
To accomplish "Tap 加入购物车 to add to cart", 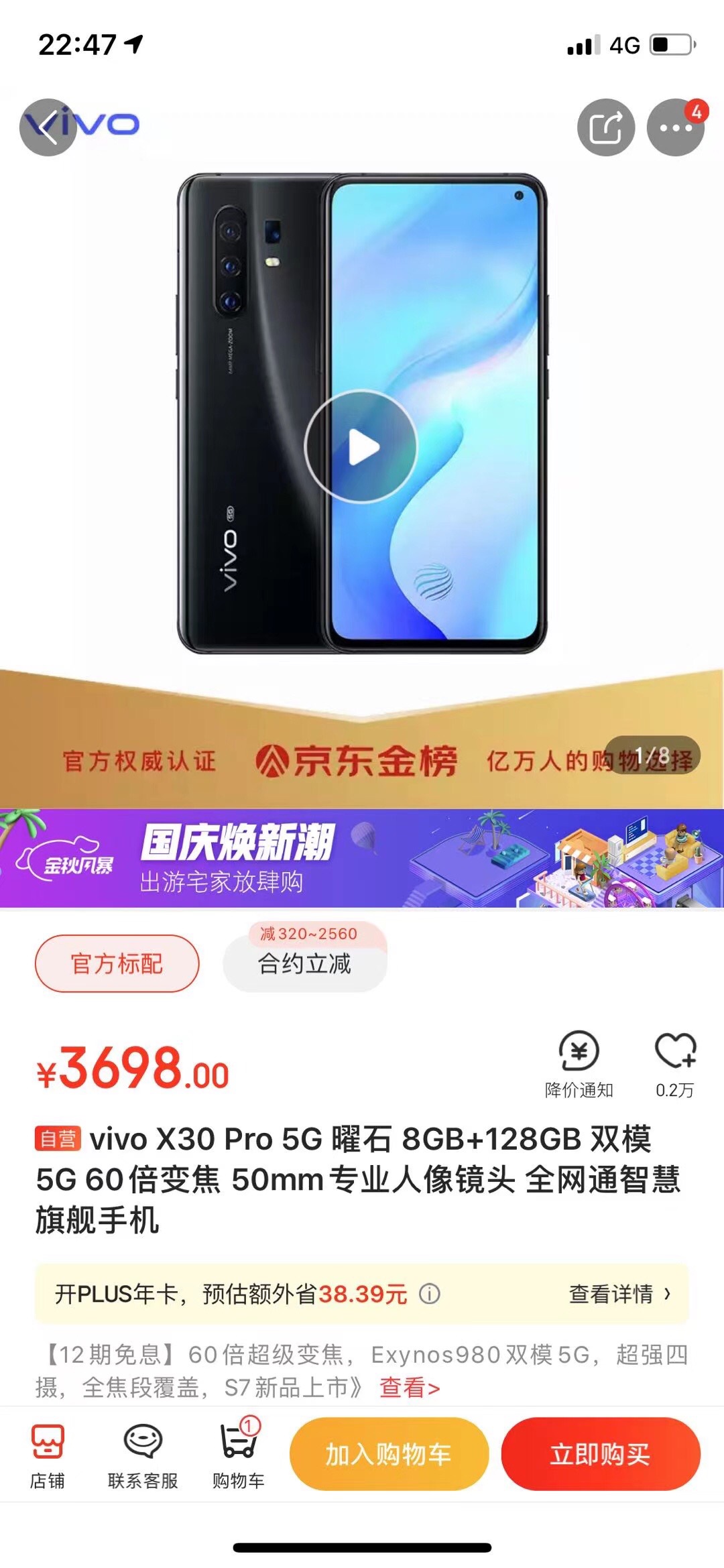I will click(x=389, y=1454).
